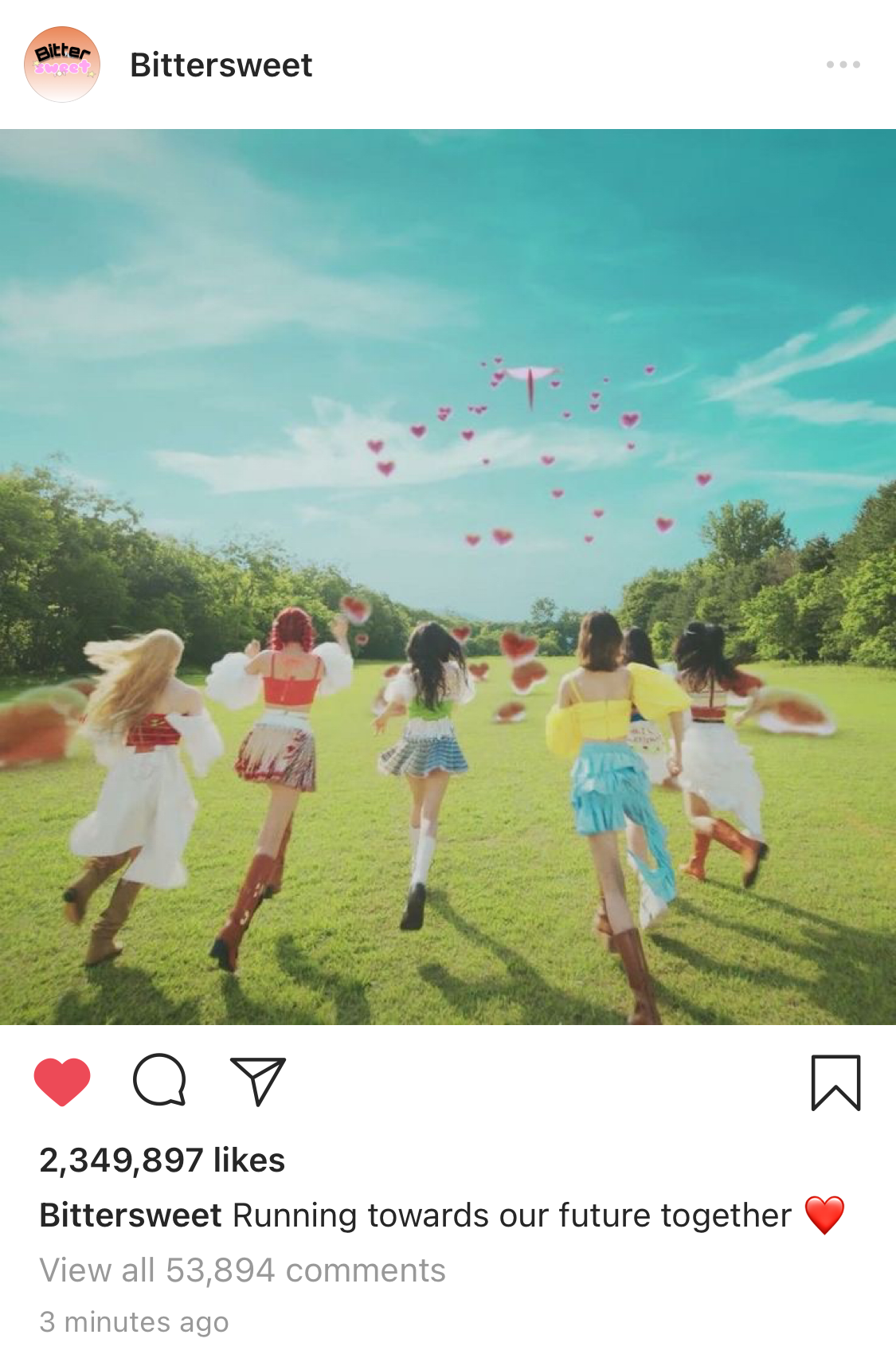Unlike the post with the red heart
Image resolution: width=896 pixels, height=1358 pixels.
click(62, 1082)
